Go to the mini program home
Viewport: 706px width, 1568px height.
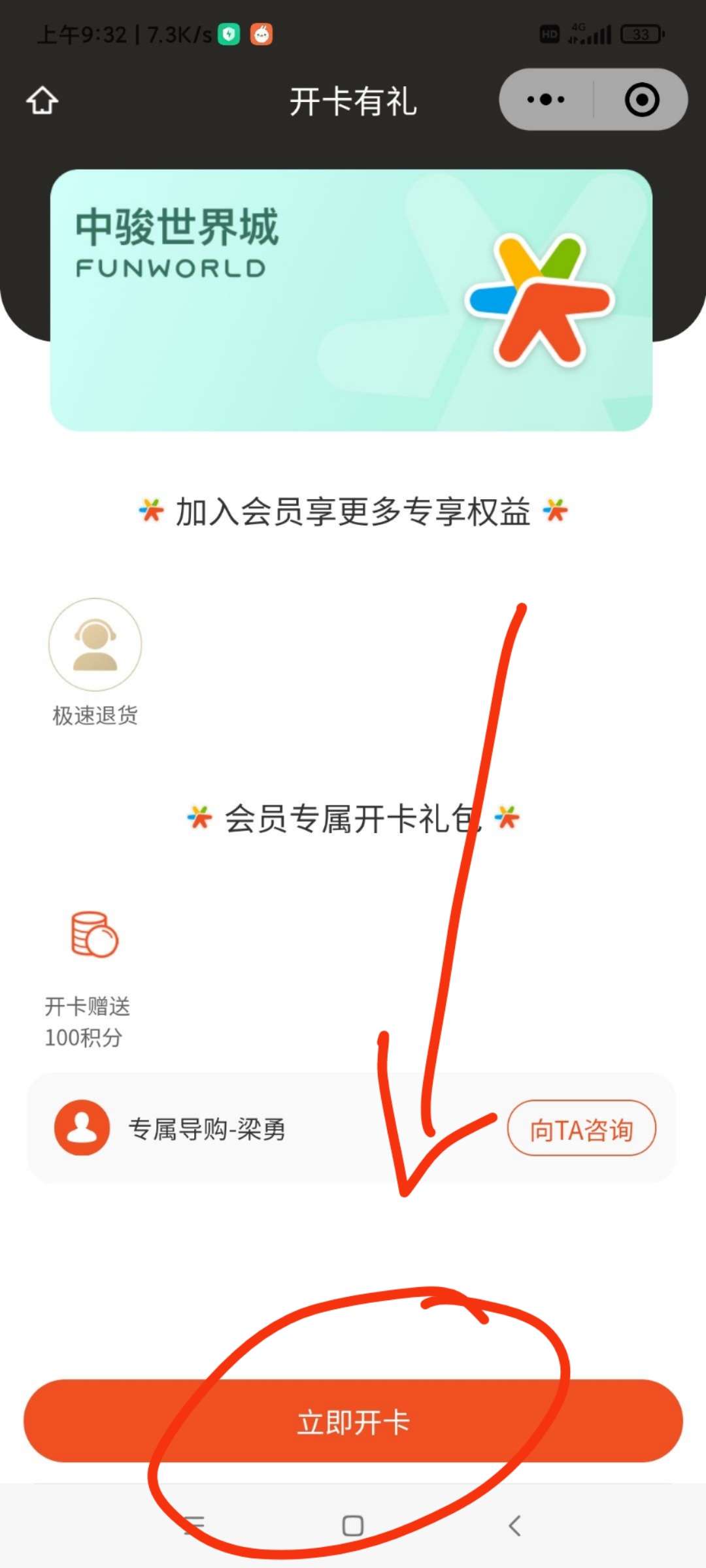(x=42, y=101)
